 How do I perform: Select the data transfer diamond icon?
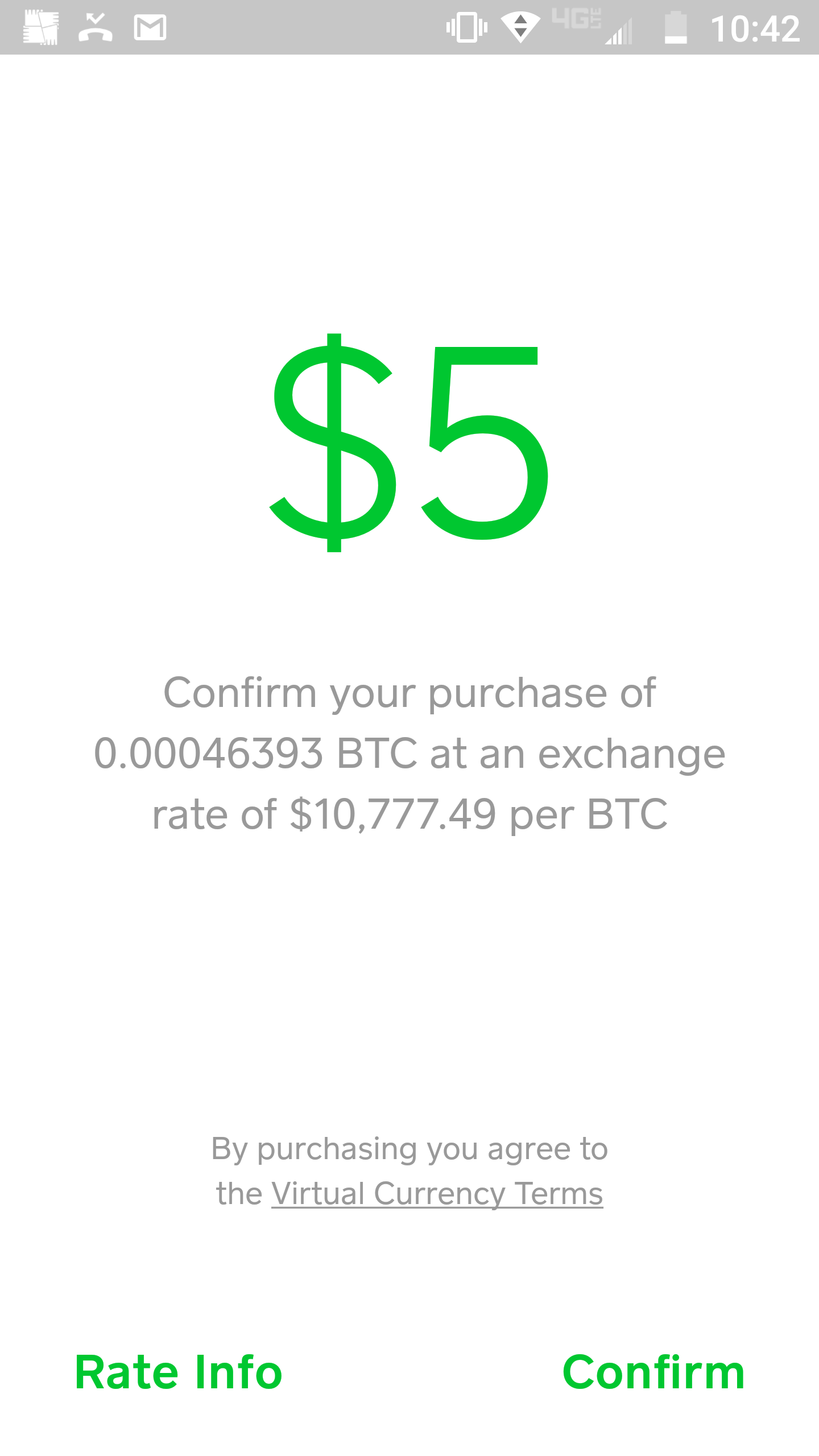pos(521,26)
